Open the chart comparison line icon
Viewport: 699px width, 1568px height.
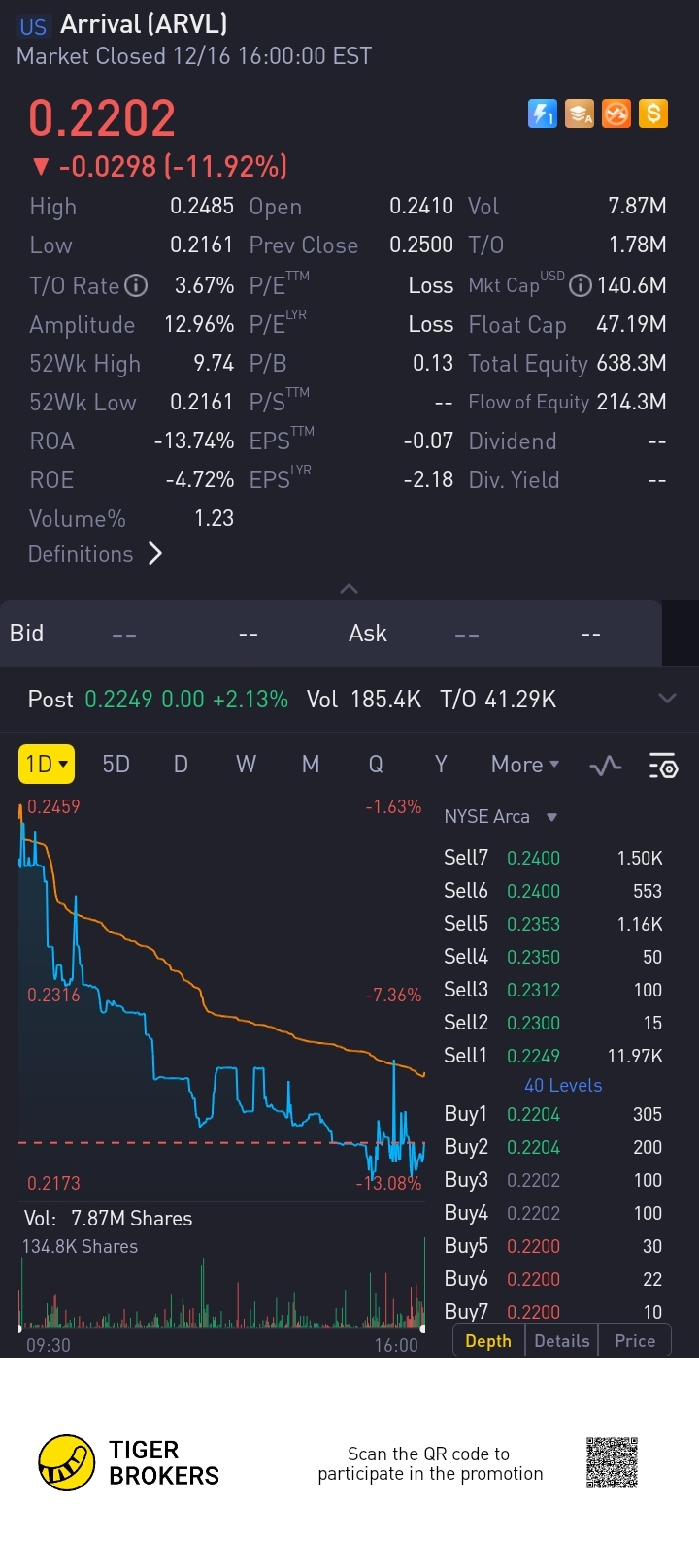(606, 767)
